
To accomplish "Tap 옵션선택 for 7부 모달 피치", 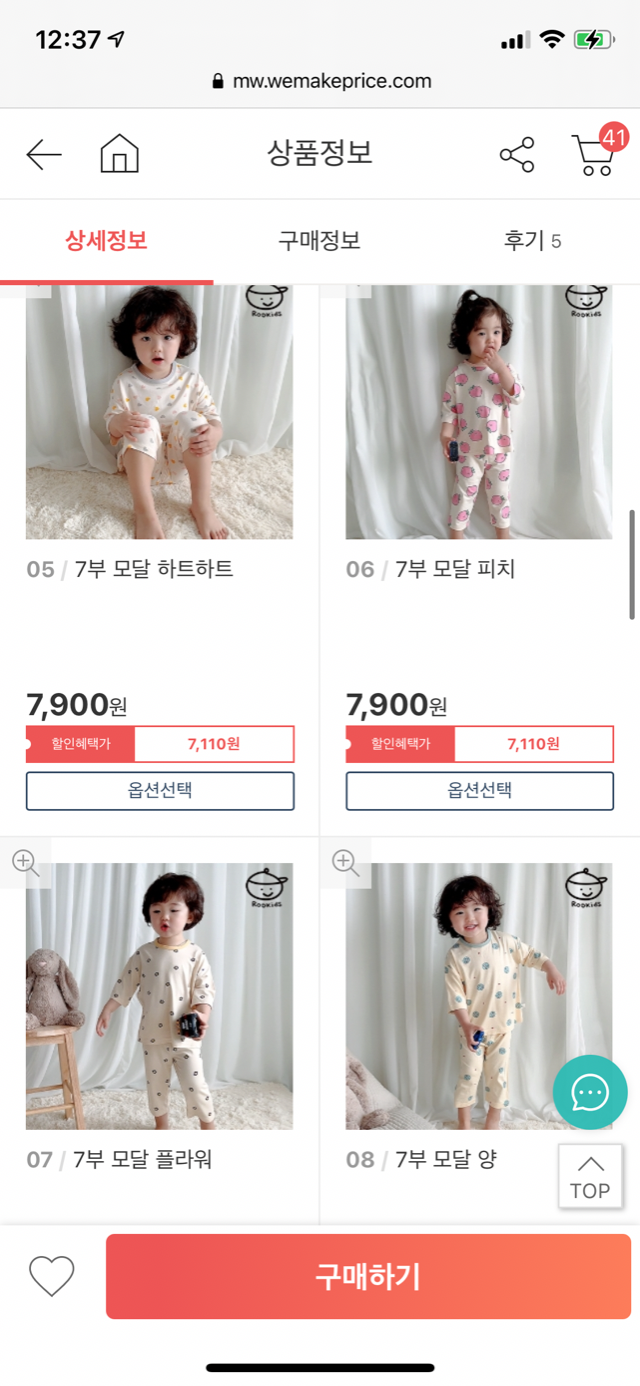I will pyautogui.click(x=480, y=790).
